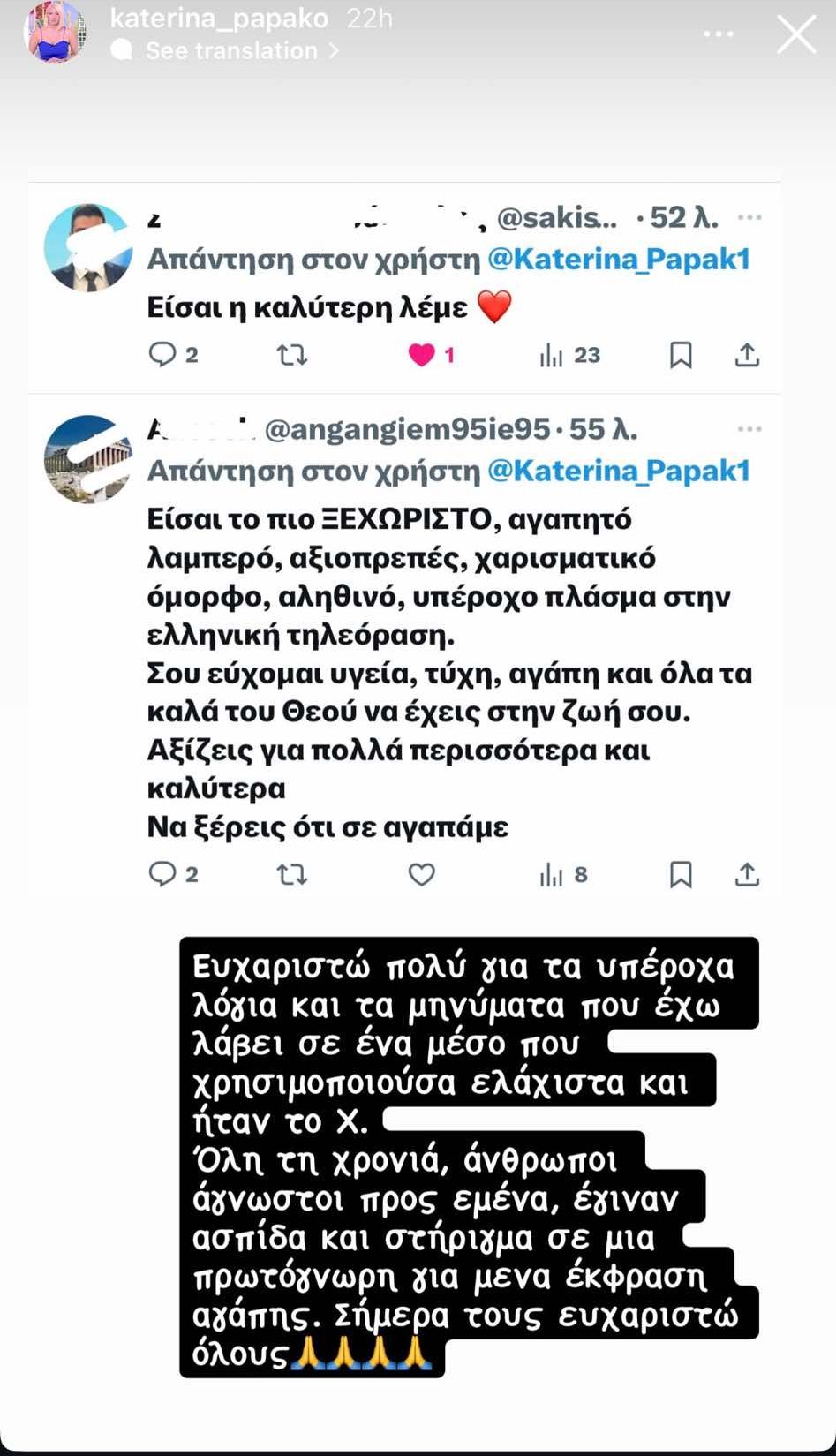Tap the story progress bar at the top

(x=418, y=4)
